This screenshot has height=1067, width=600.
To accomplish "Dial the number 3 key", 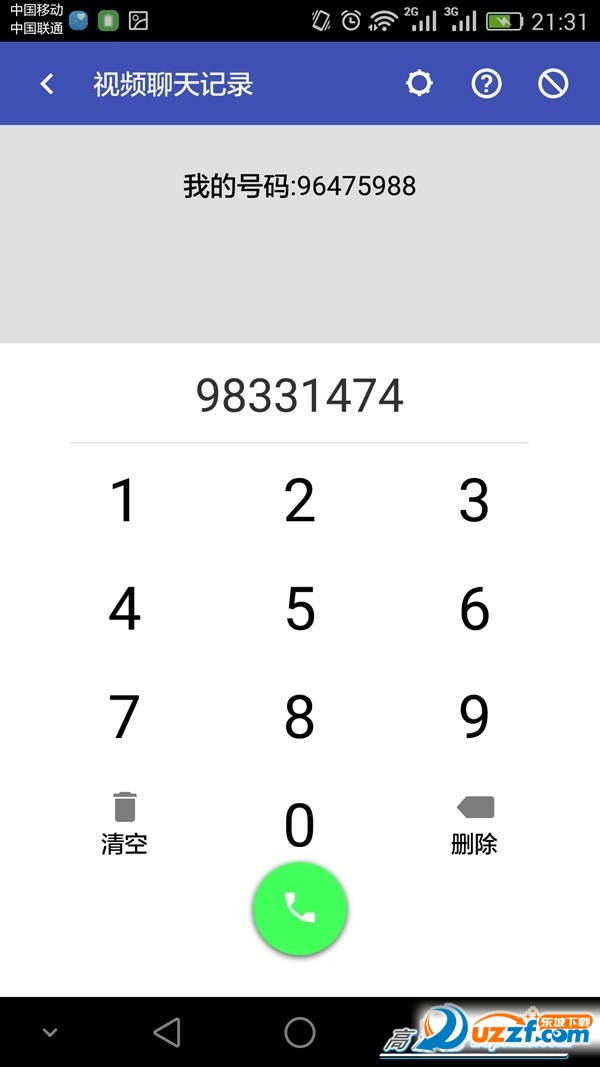I will click(474, 500).
